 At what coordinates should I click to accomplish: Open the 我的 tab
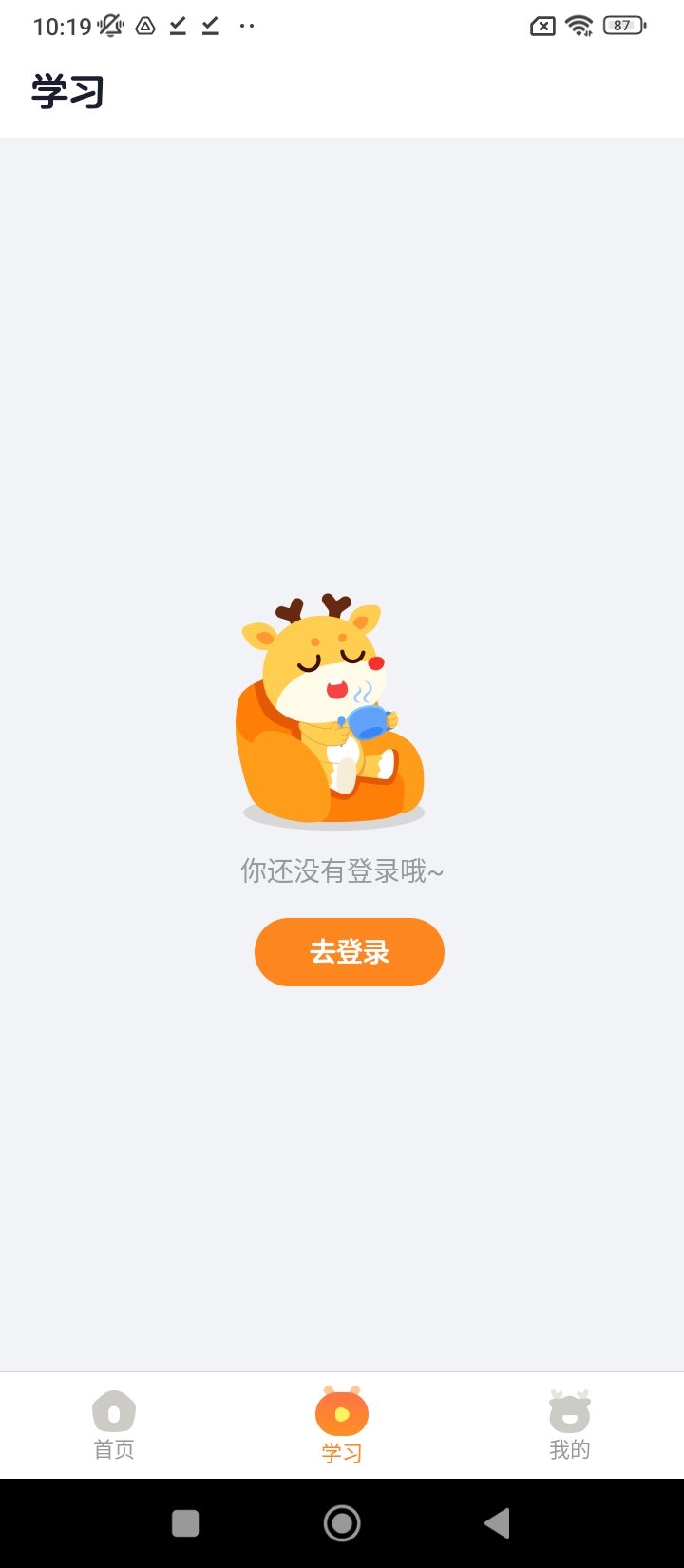(x=569, y=1425)
